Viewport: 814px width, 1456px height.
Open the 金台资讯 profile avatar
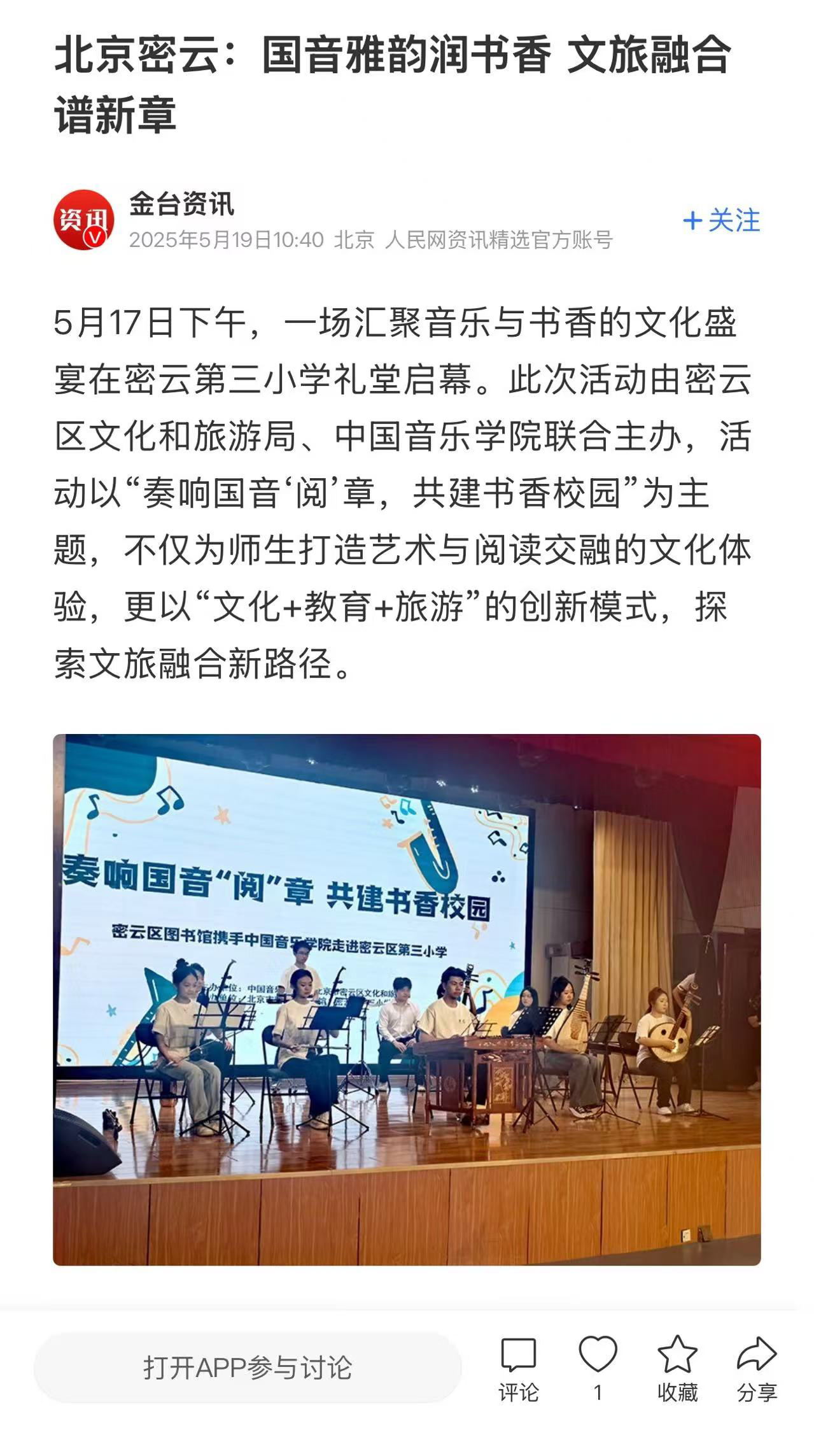[83, 220]
